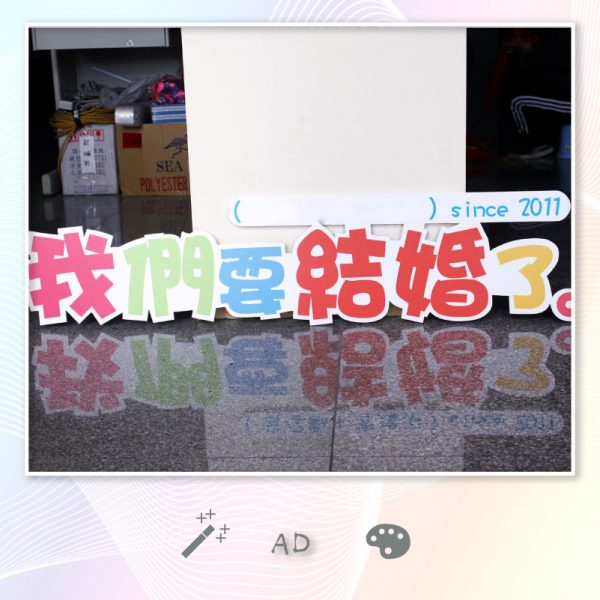This screenshot has height=600, width=600.
Task: Tap the AD icon
Action: coord(291,544)
